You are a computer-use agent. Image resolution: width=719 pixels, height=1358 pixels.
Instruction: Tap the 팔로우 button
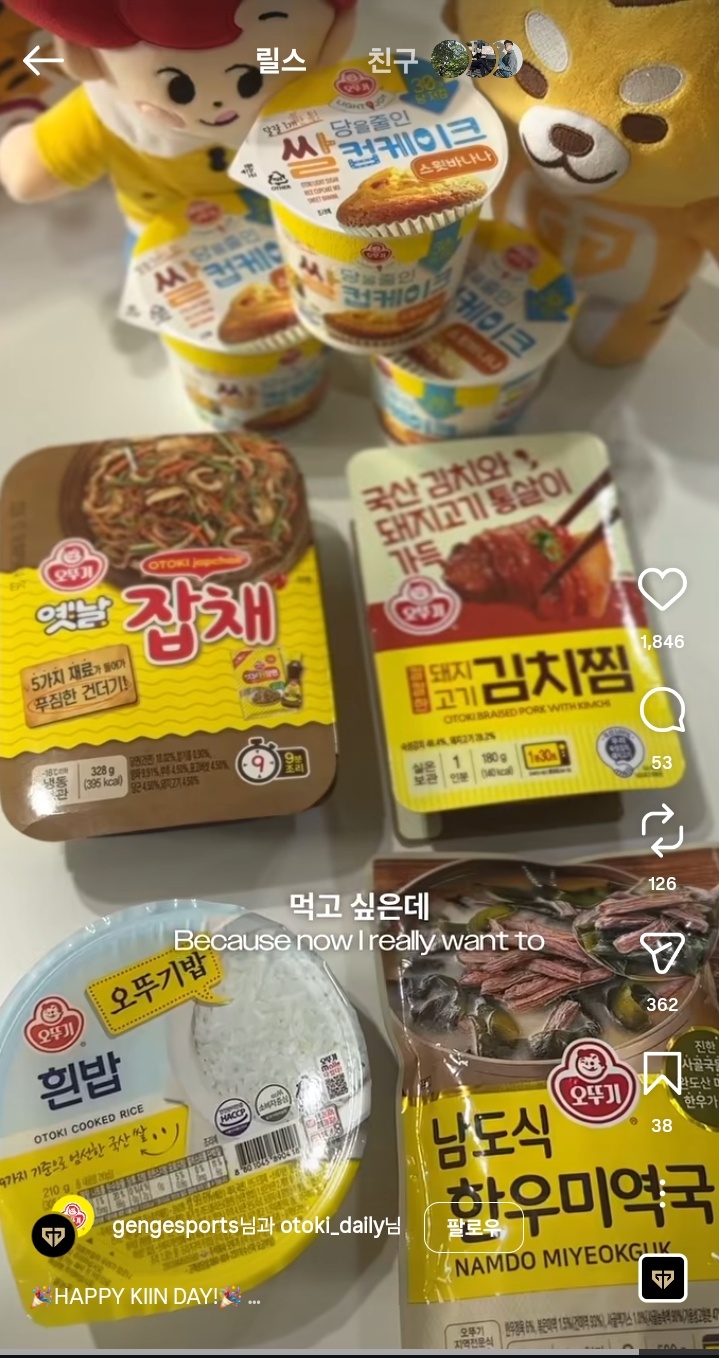click(474, 1227)
